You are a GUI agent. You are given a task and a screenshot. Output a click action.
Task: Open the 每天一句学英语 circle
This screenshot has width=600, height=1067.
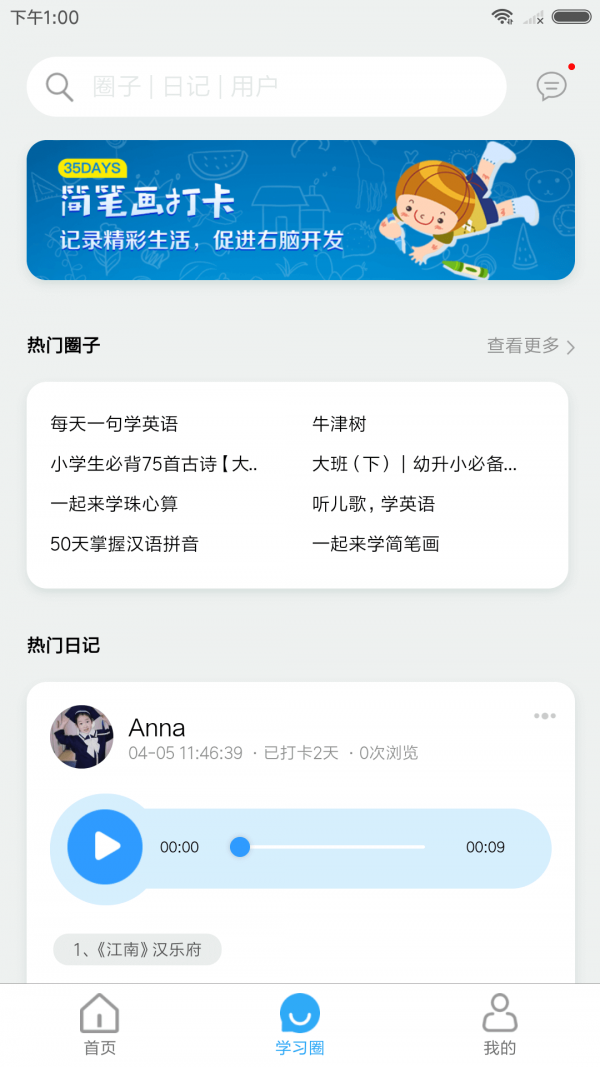[114, 424]
